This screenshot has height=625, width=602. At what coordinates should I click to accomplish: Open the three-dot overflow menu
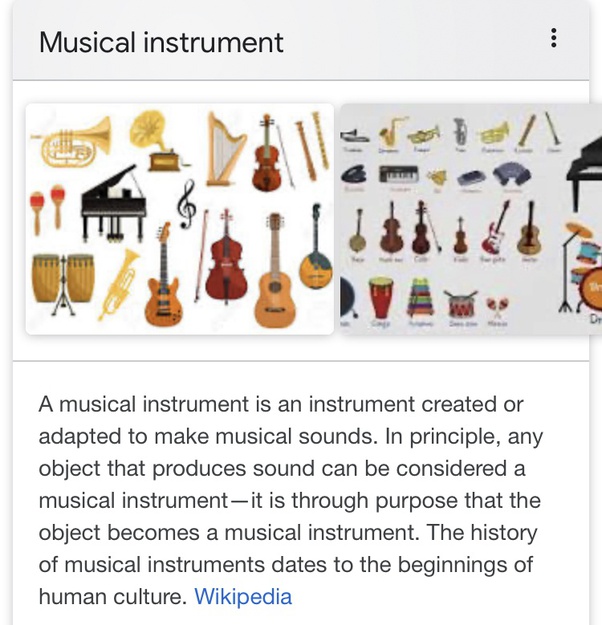coord(553,40)
